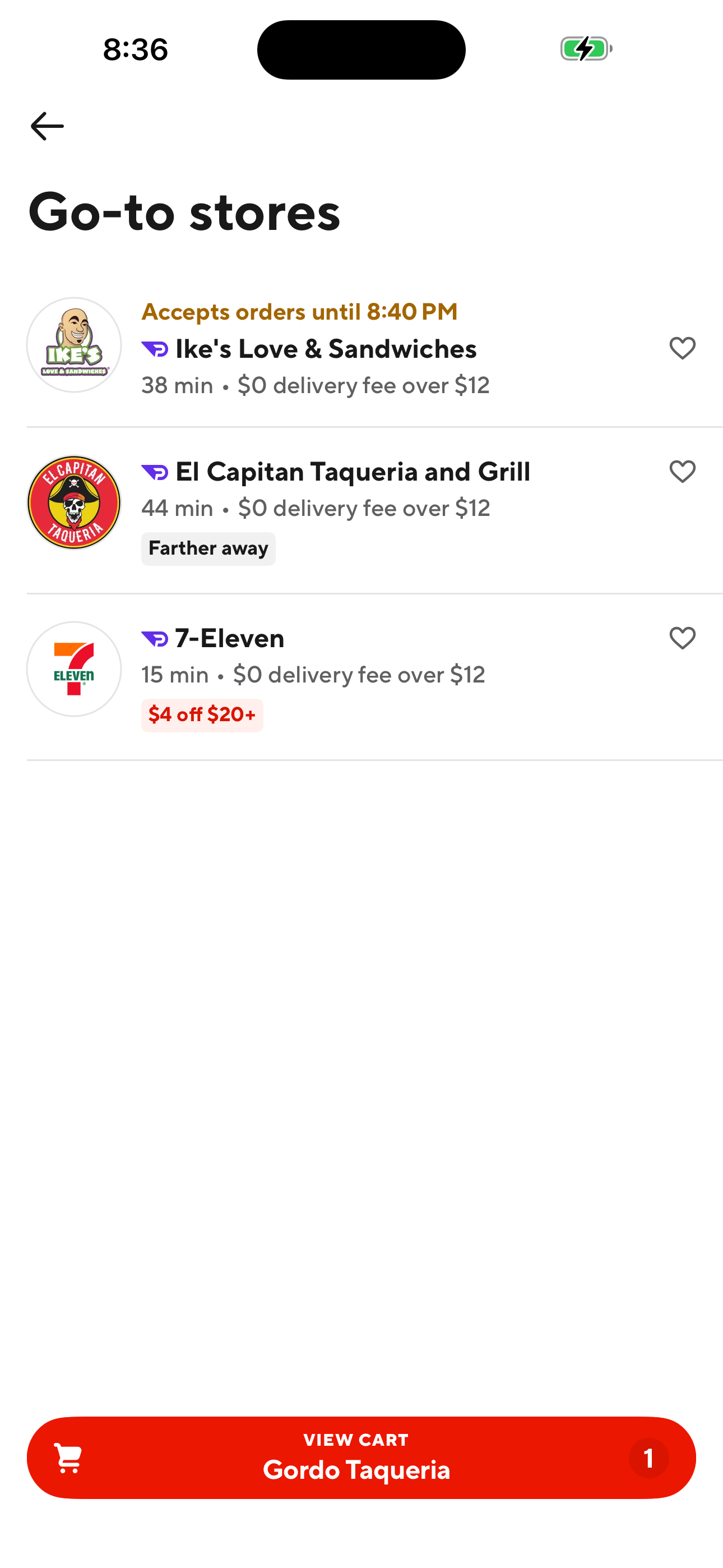
Task: Favorite El Capitan Taqueria with the heart
Action: (x=681, y=471)
